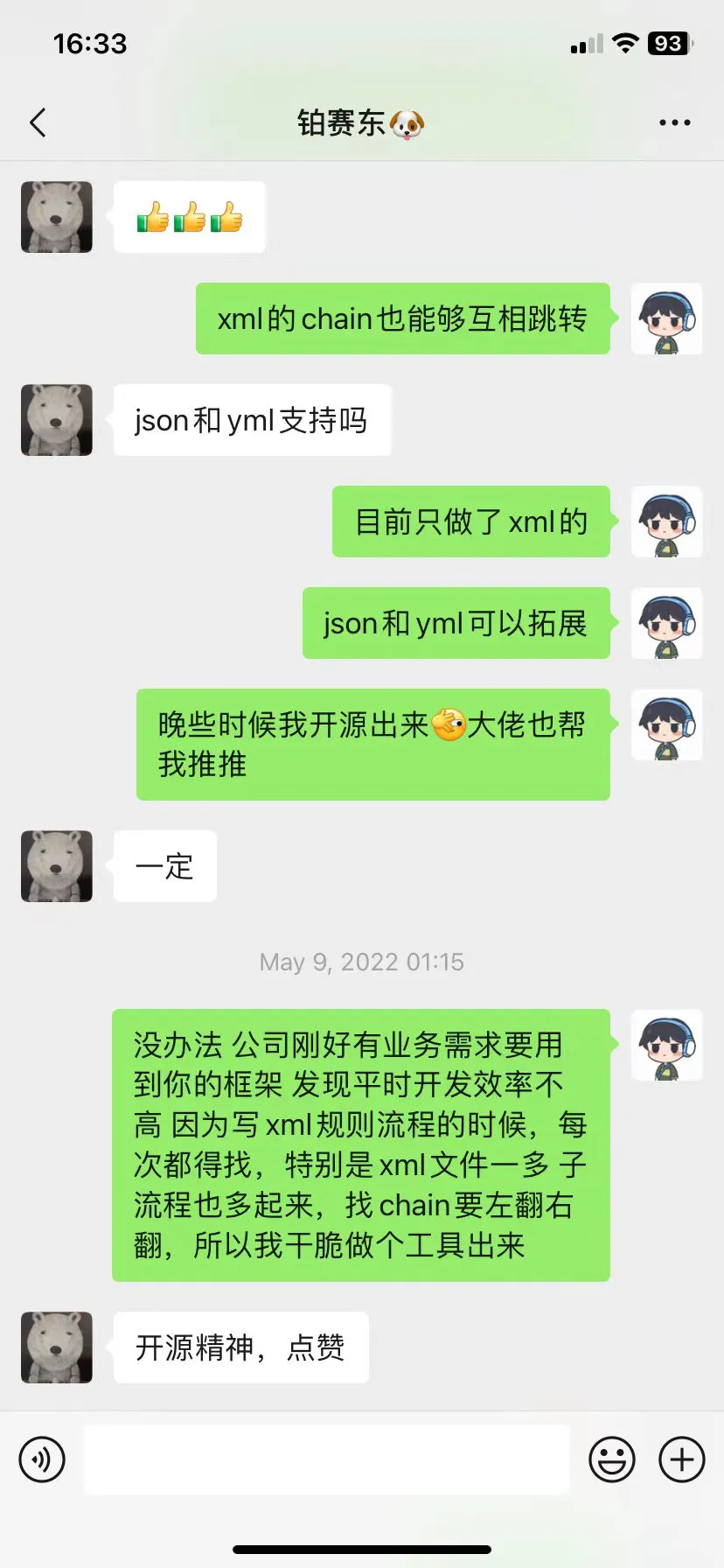Open the emoji sticker panel
The image size is (724, 1568).
click(611, 1459)
